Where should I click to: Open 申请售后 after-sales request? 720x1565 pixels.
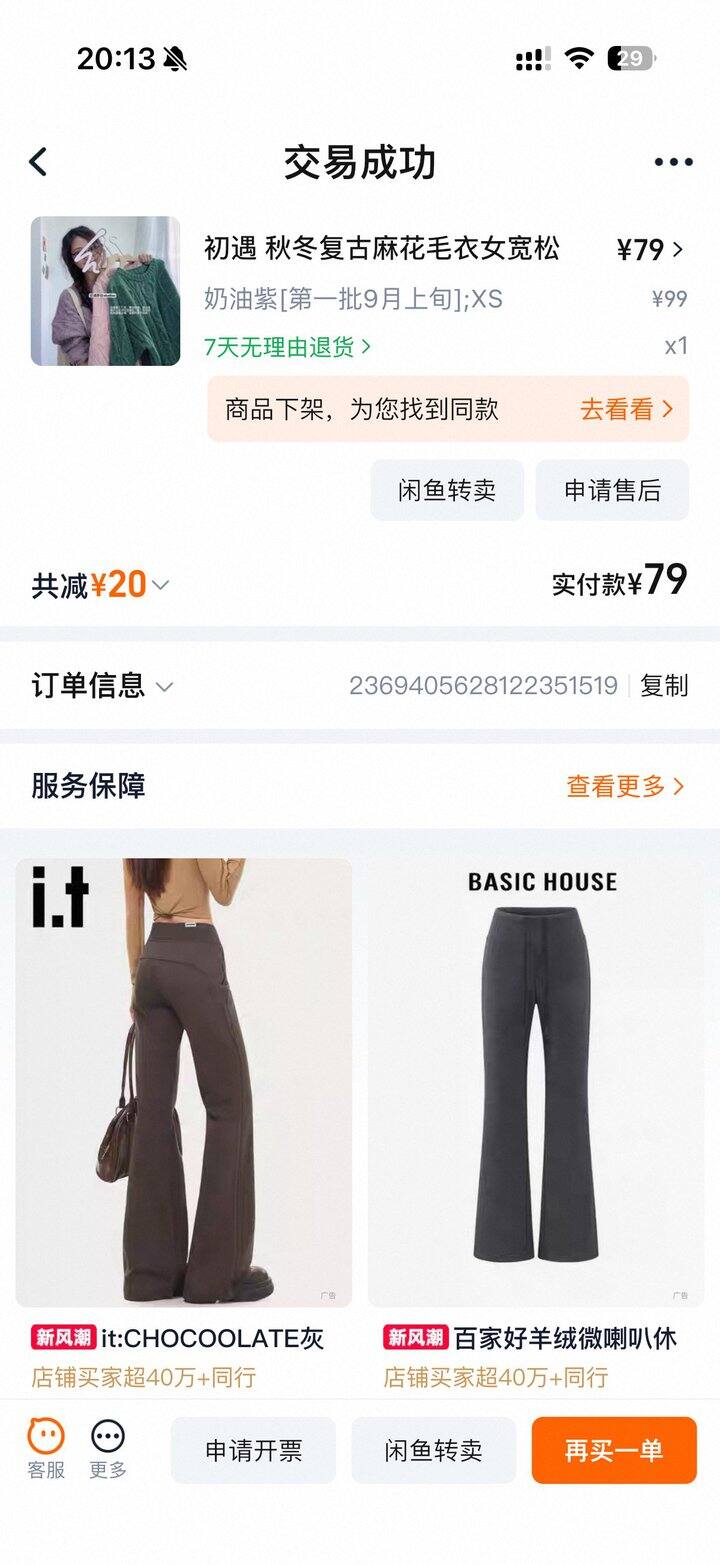pos(612,490)
